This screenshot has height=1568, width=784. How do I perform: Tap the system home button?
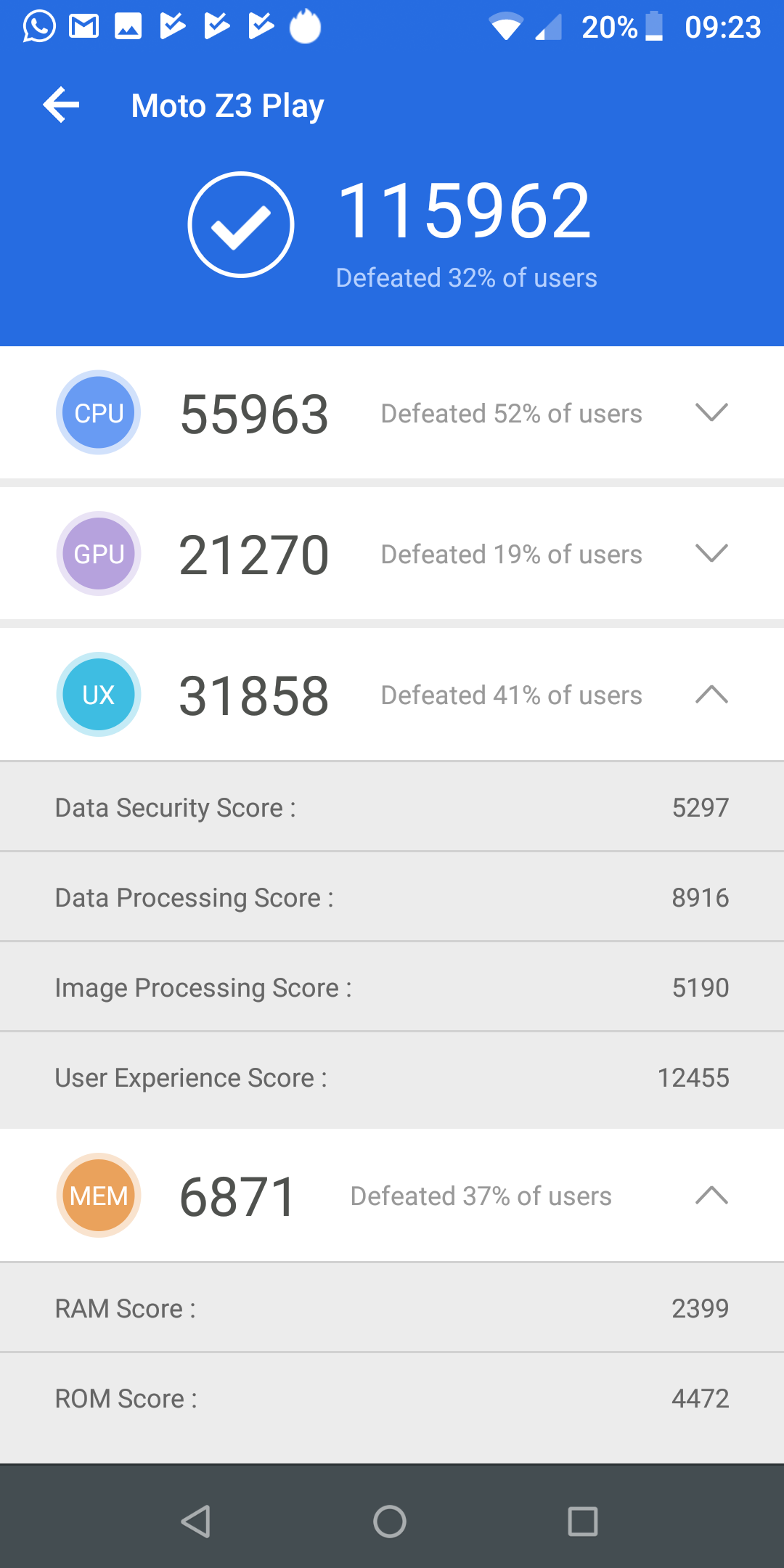pyautogui.click(x=390, y=1522)
